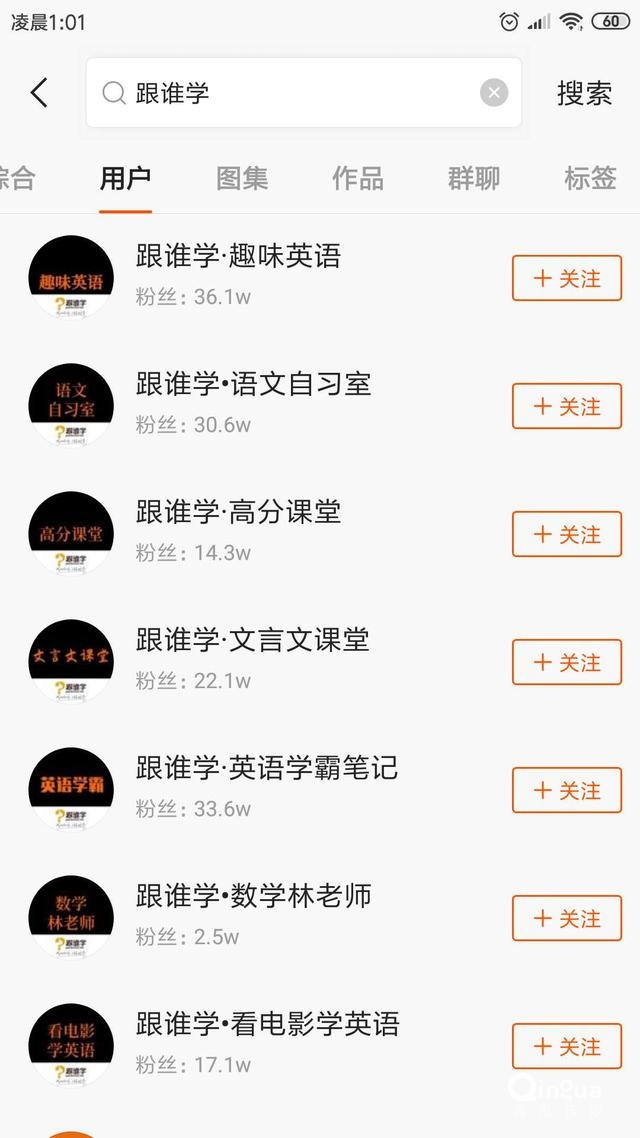Switch to the 综合 tab
The image size is (640, 1138).
point(17,179)
